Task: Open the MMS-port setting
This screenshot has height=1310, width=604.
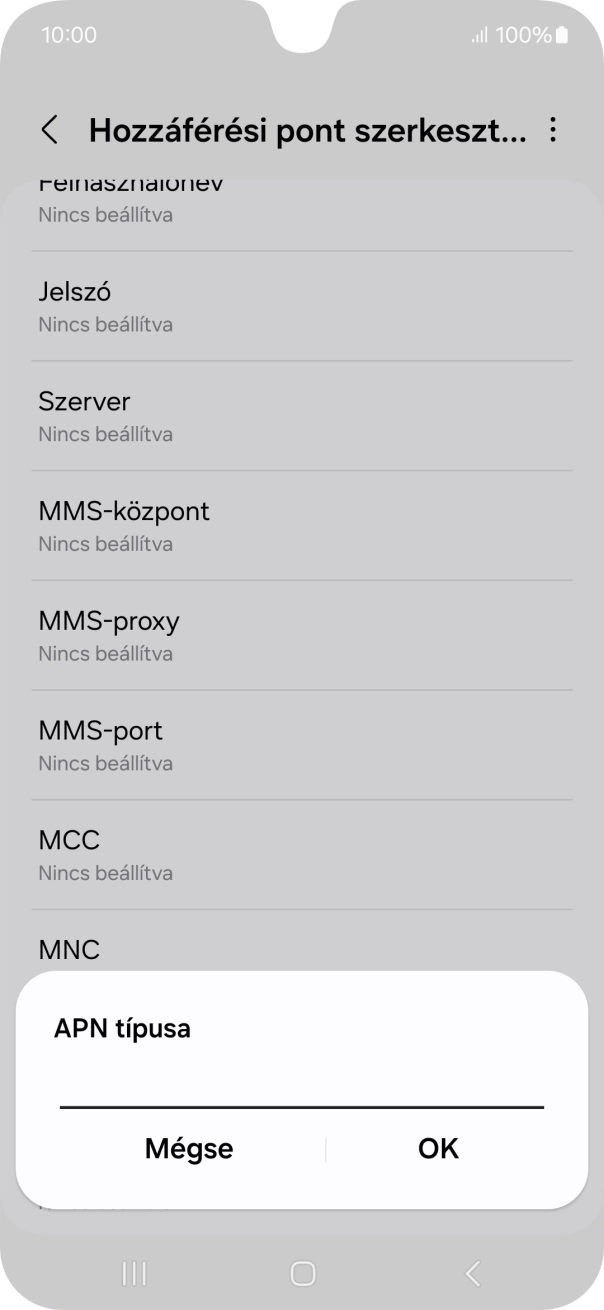Action: point(301,746)
